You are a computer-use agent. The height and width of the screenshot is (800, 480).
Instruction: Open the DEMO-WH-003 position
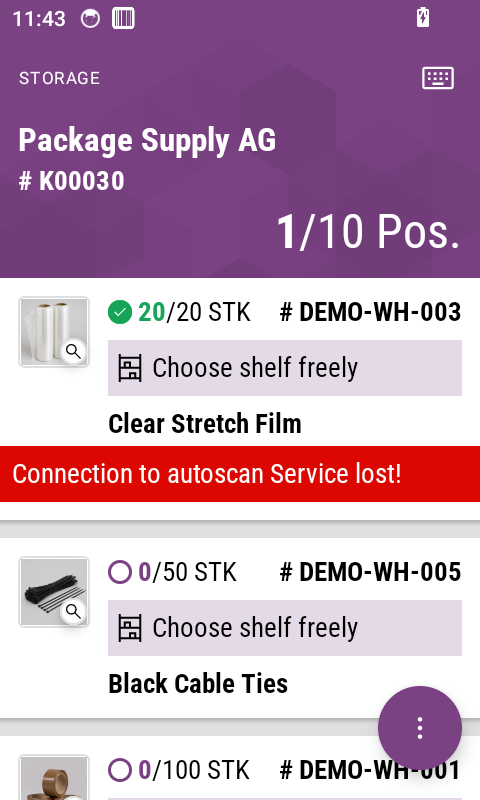coord(240,362)
